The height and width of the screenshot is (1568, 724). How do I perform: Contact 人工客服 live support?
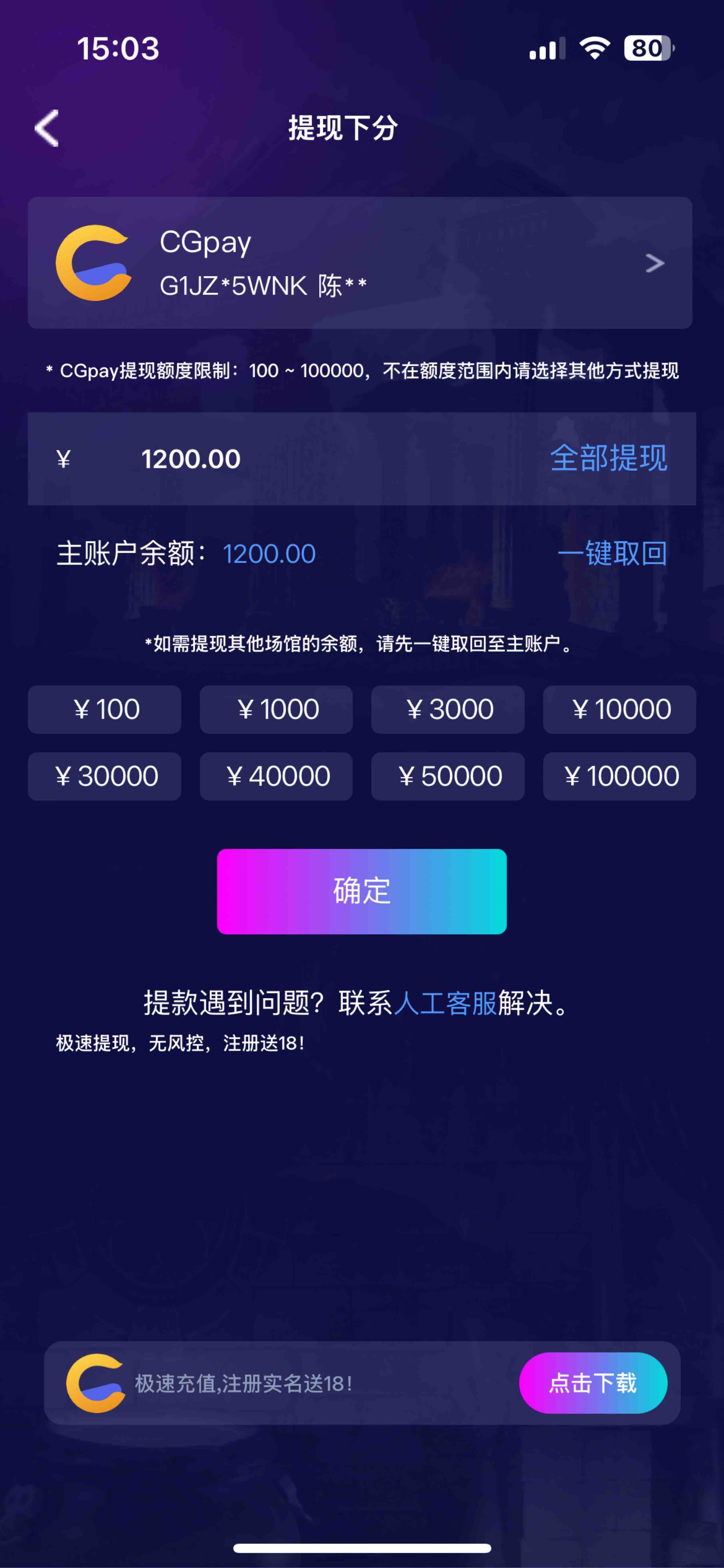(445, 1003)
